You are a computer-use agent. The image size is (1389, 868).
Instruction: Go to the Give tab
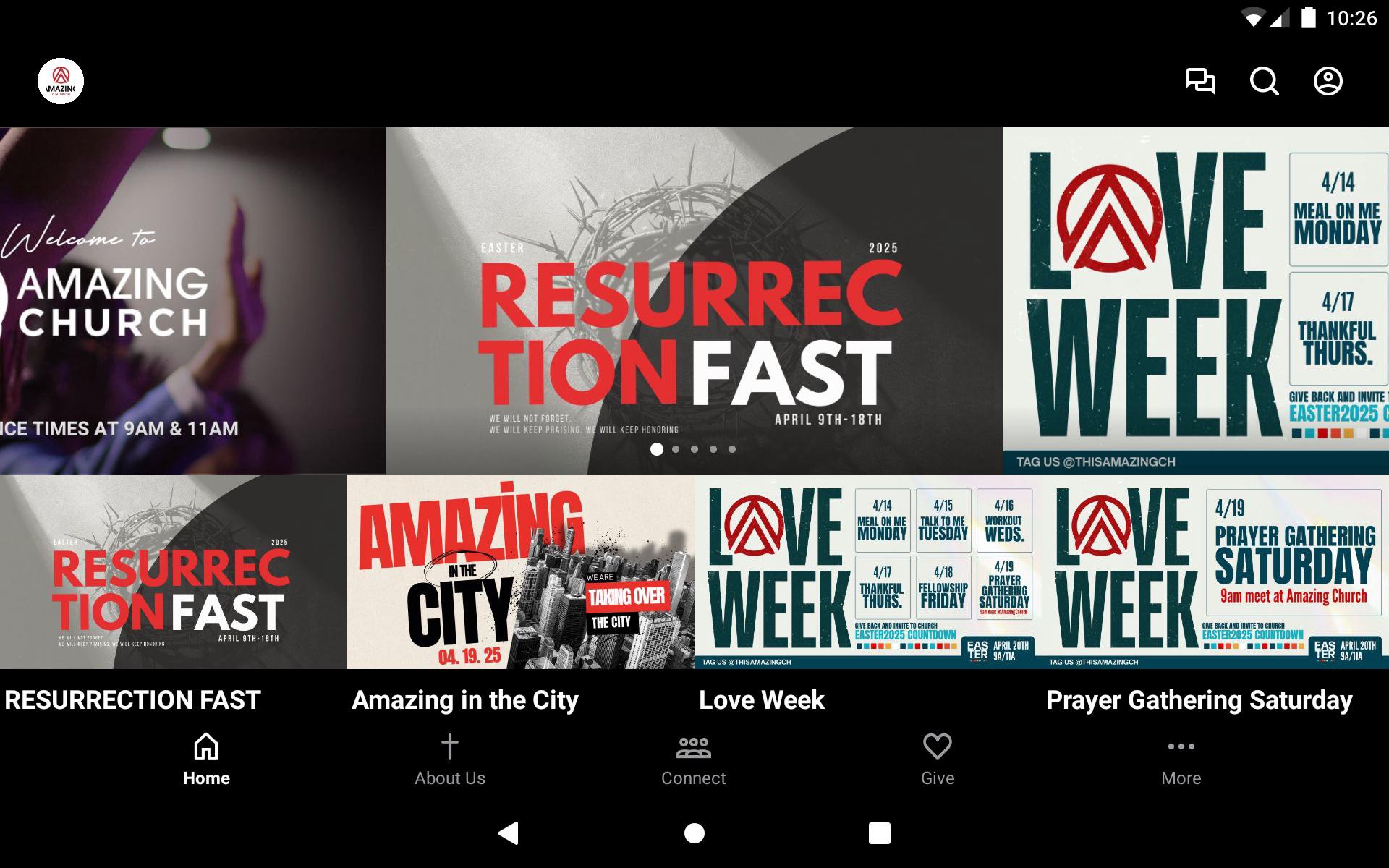coord(937,759)
